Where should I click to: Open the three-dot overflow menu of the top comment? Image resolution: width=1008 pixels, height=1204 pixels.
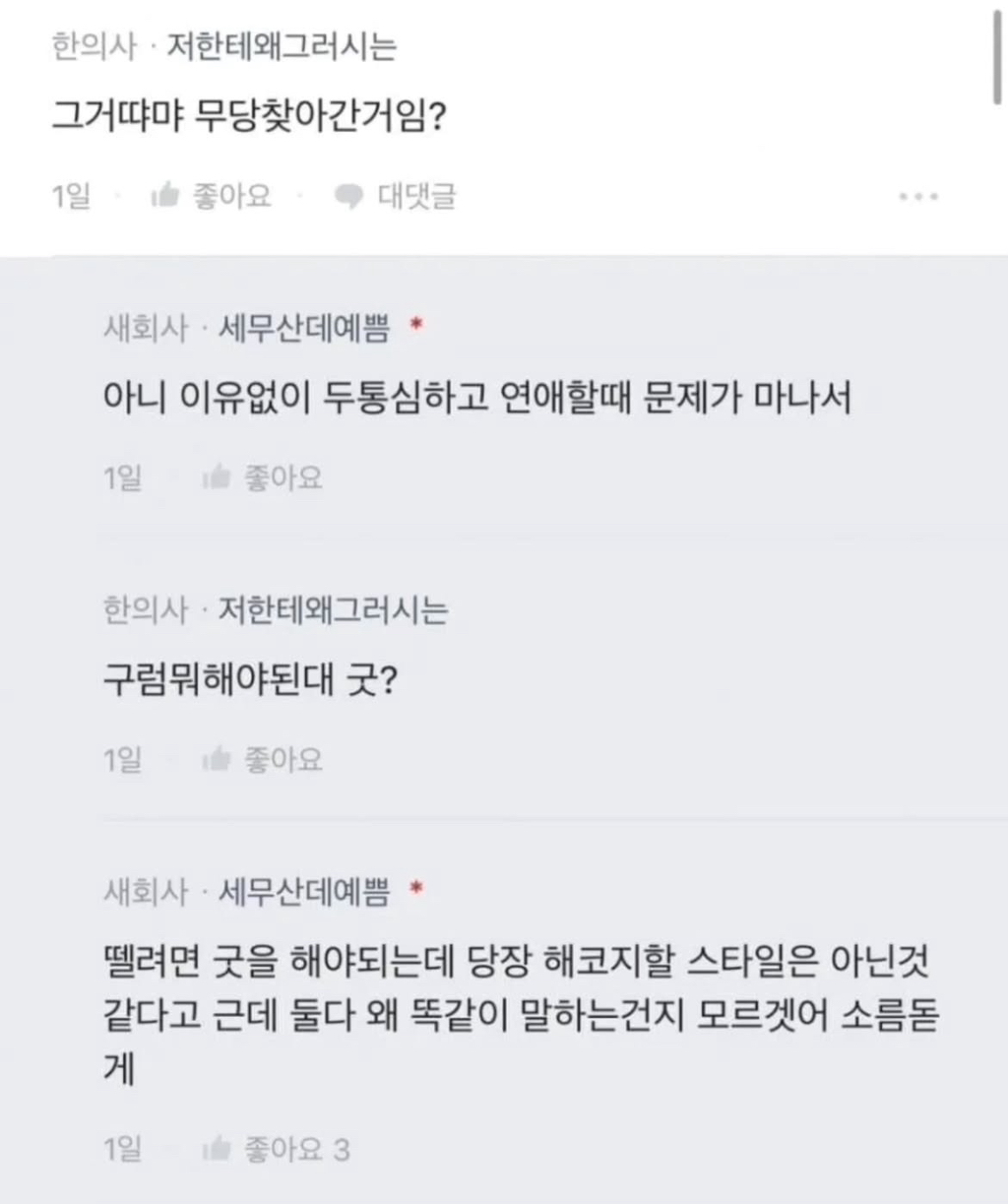point(918,197)
